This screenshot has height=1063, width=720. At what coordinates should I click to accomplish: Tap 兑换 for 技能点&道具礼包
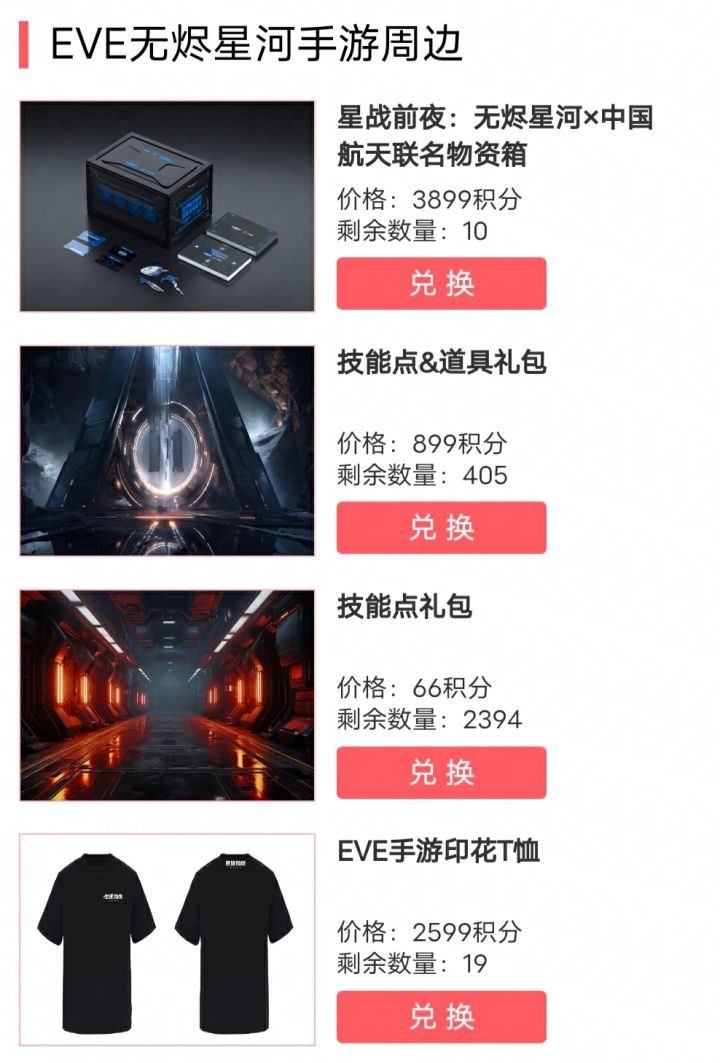click(x=441, y=527)
